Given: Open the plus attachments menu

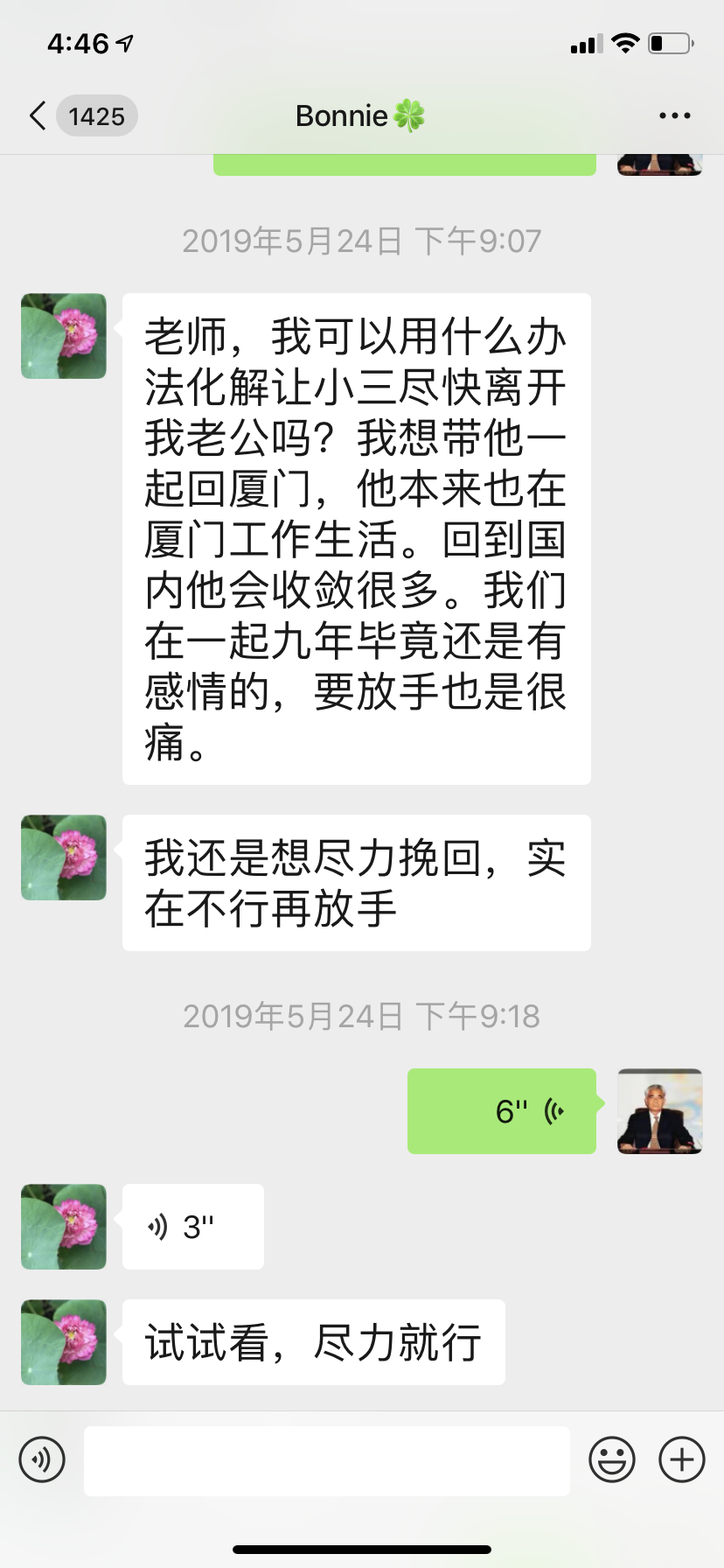Looking at the screenshot, I should pyautogui.click(x=682, y=1459).
